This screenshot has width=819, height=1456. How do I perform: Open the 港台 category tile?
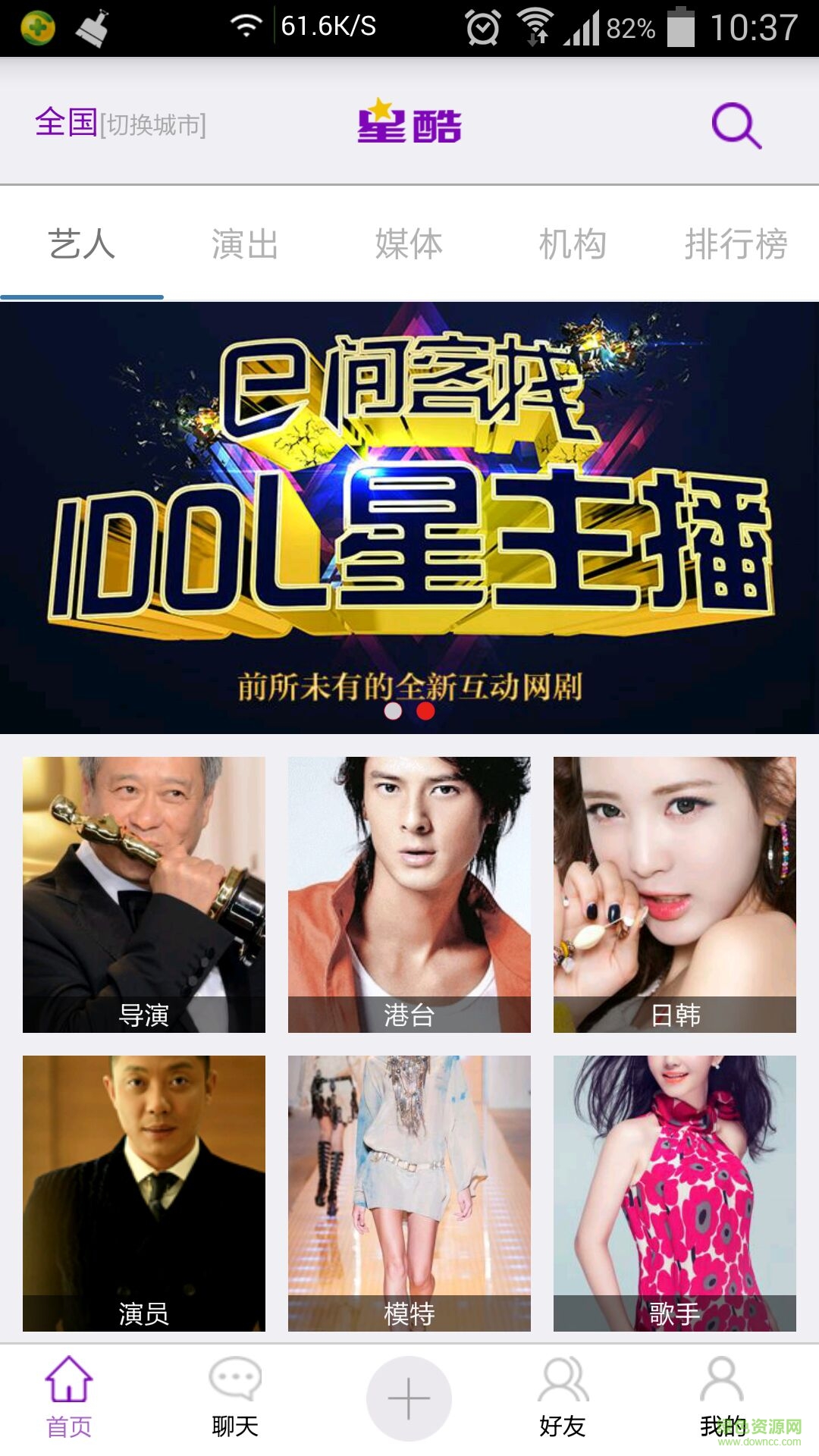(409, 894)
